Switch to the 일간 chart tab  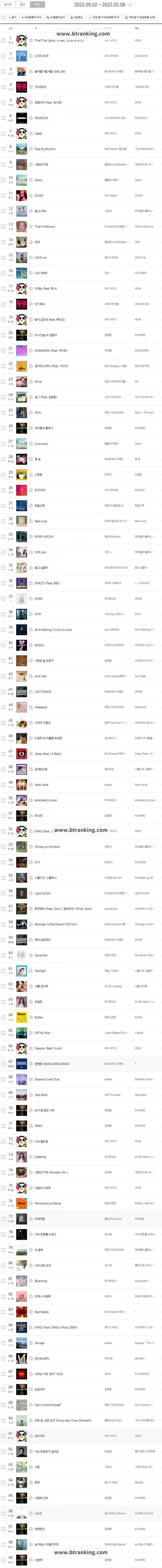click(23, 4)
